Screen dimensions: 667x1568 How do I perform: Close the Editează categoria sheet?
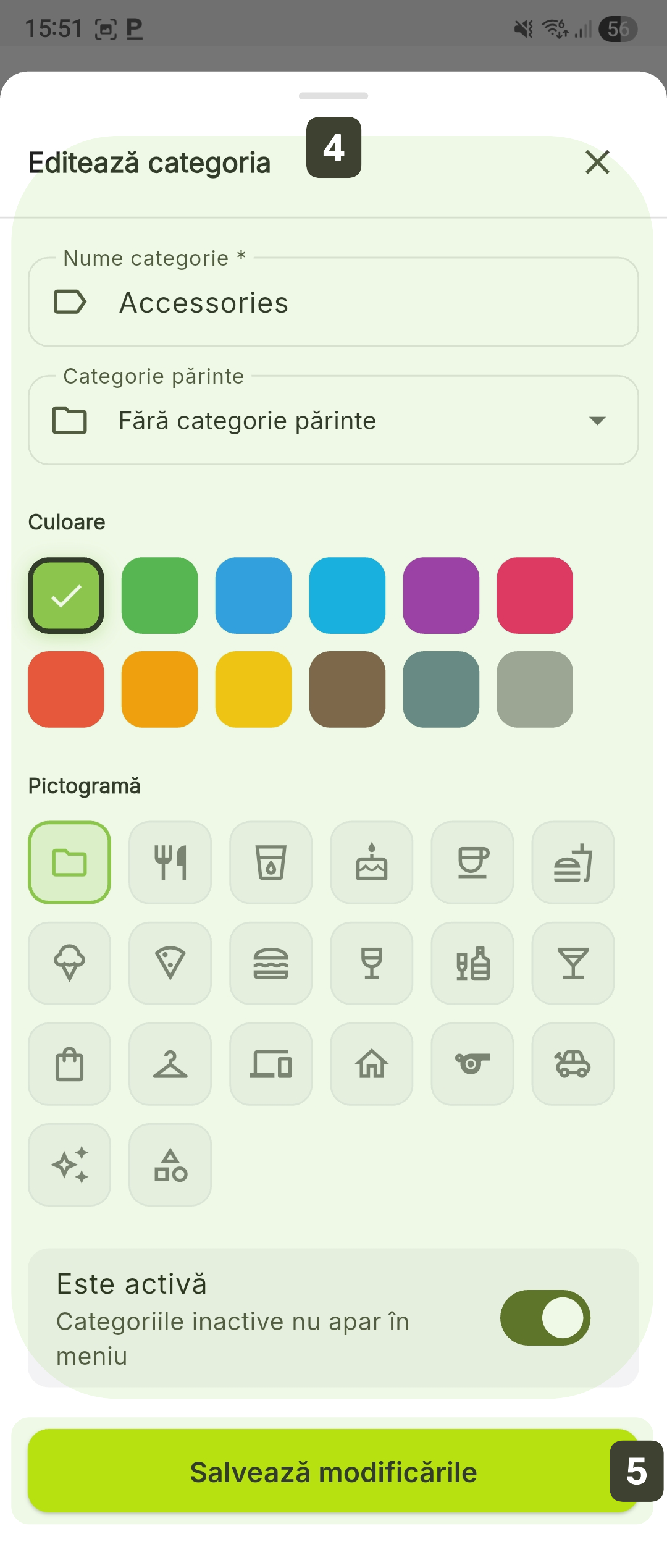pos(597,162)
